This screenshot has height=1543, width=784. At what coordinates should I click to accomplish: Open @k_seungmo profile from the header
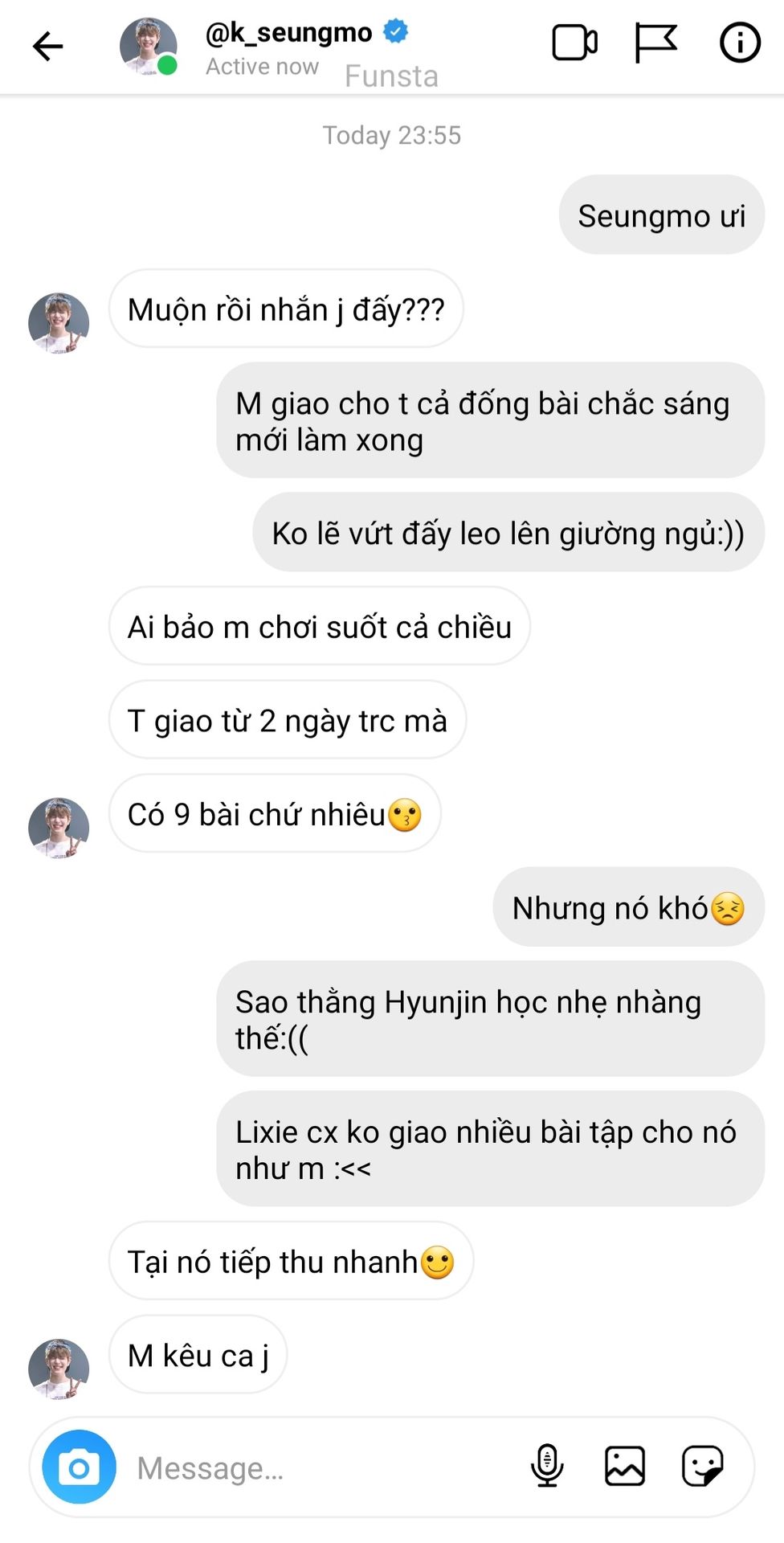pos(288,34)
